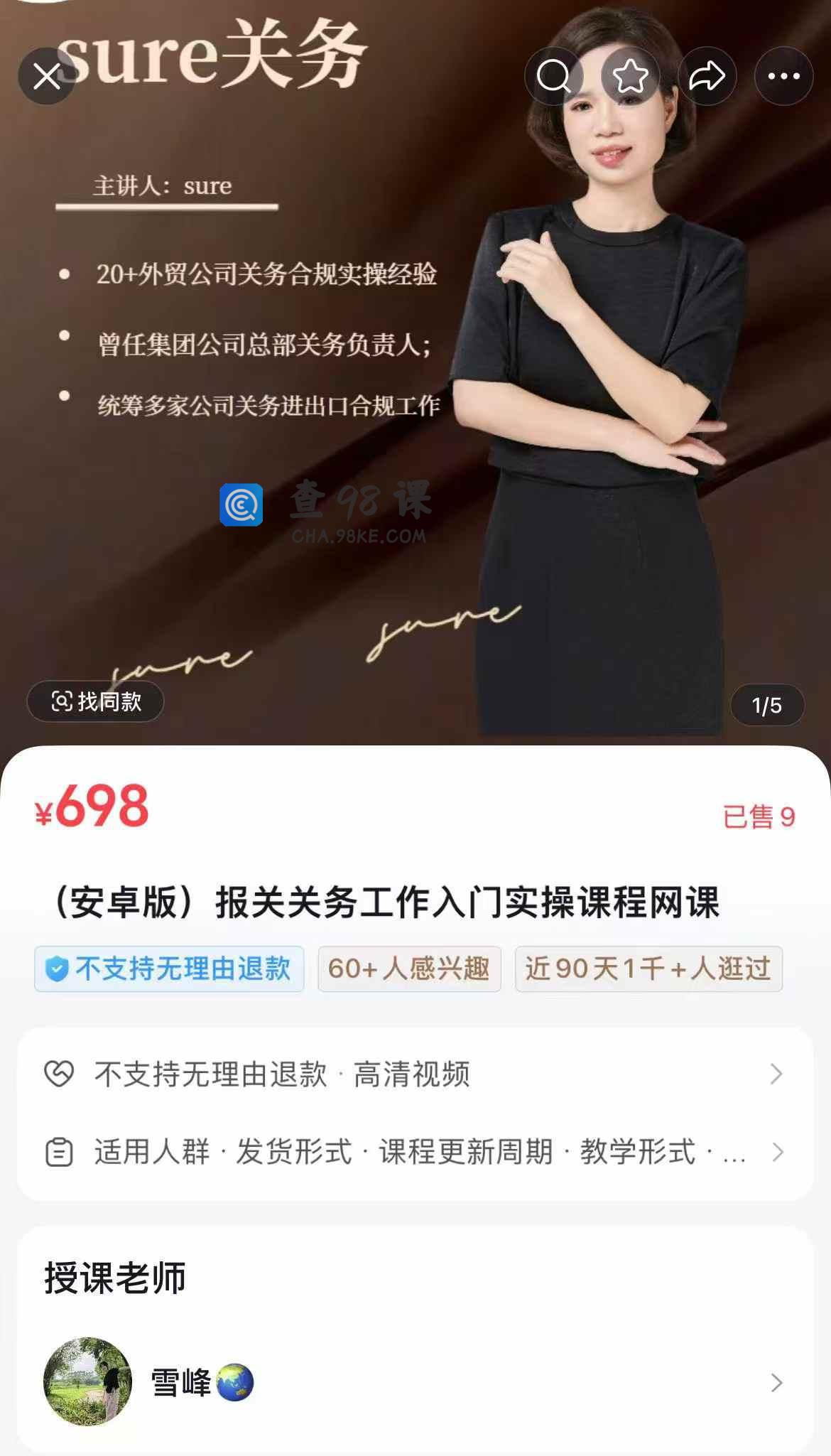Screen dimensions: 831x1456
Task: Close the product detail page
Action: [x=47, y=76]
